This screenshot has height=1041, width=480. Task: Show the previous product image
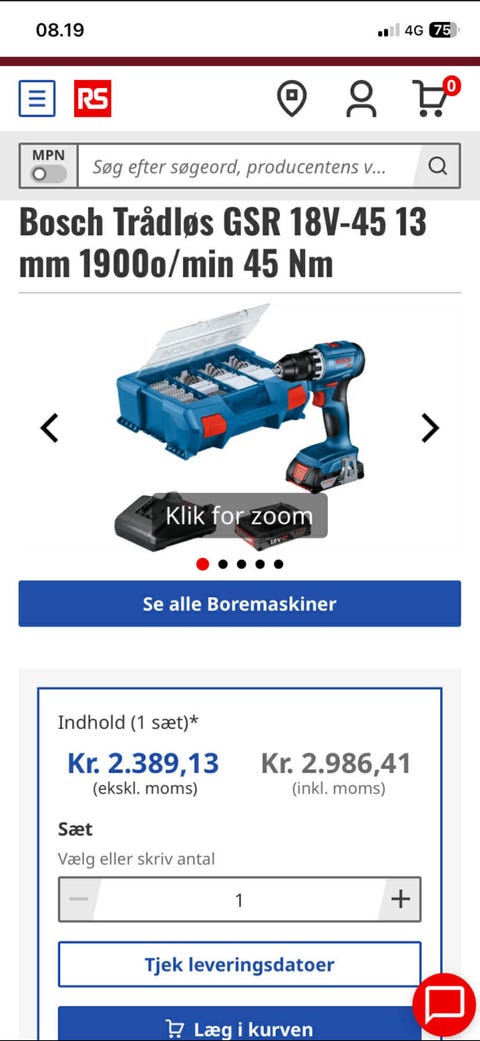coord(50,428)
